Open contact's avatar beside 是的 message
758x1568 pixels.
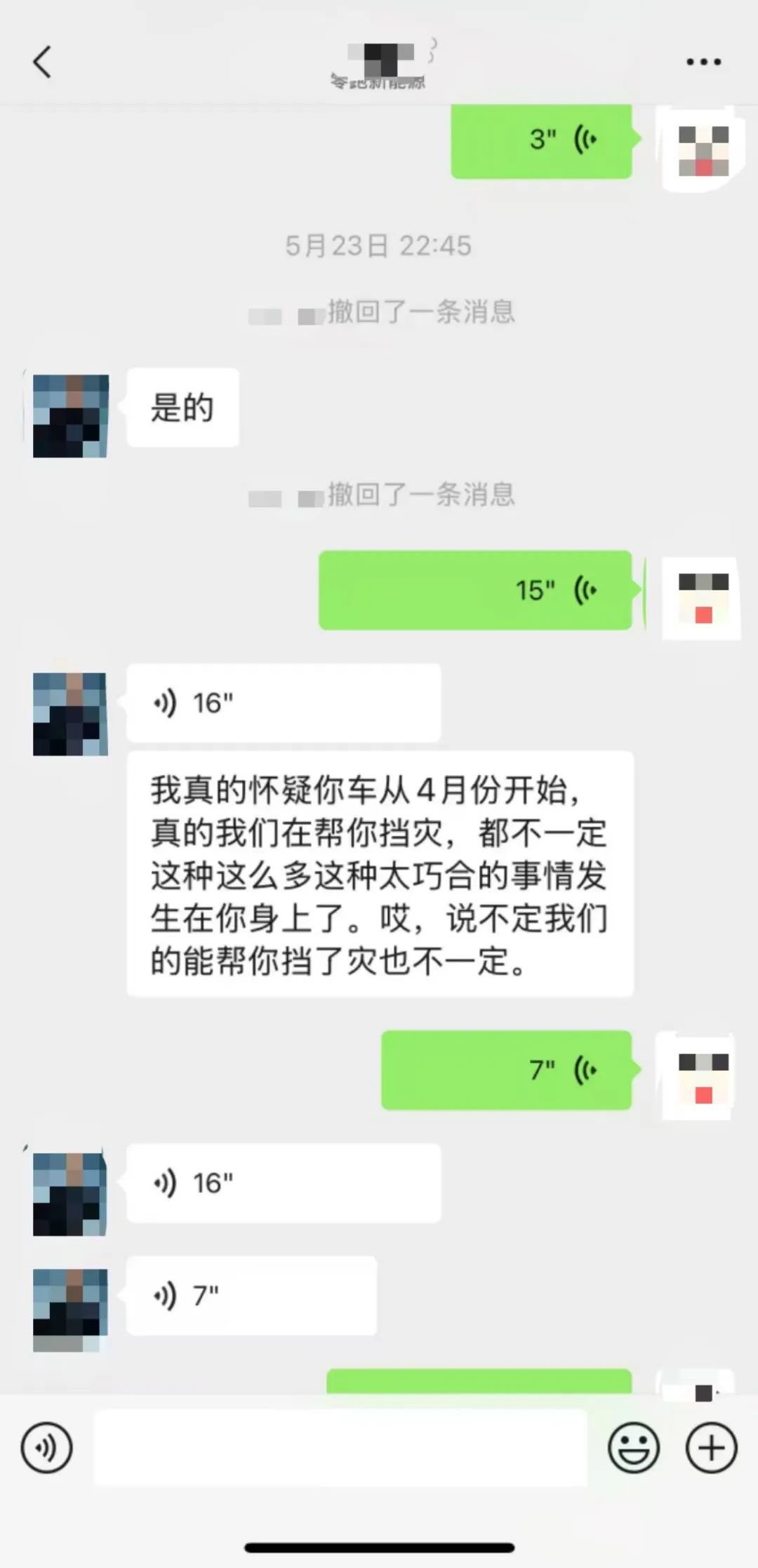tap(70, 416)
